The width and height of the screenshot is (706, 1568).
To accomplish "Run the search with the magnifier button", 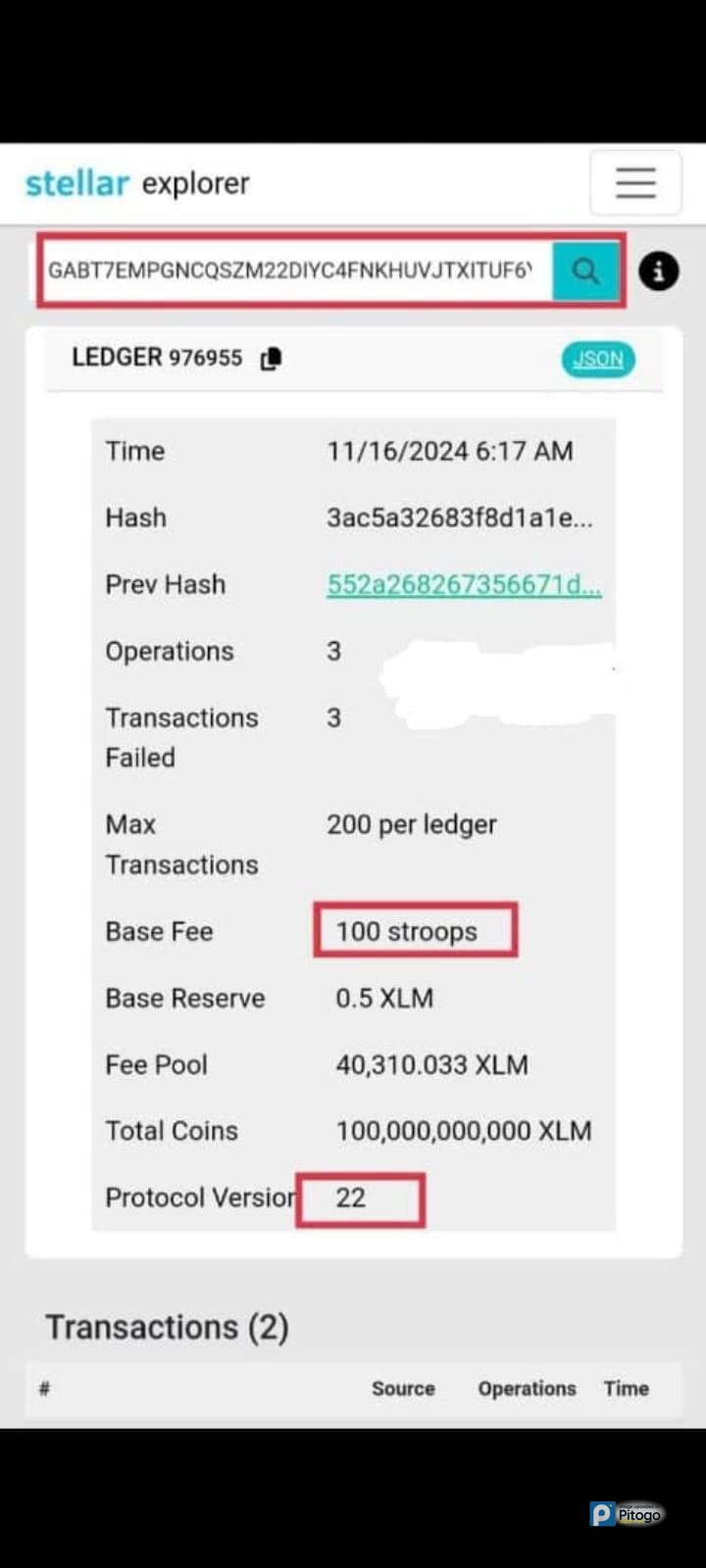I will (x=585, y=270).
